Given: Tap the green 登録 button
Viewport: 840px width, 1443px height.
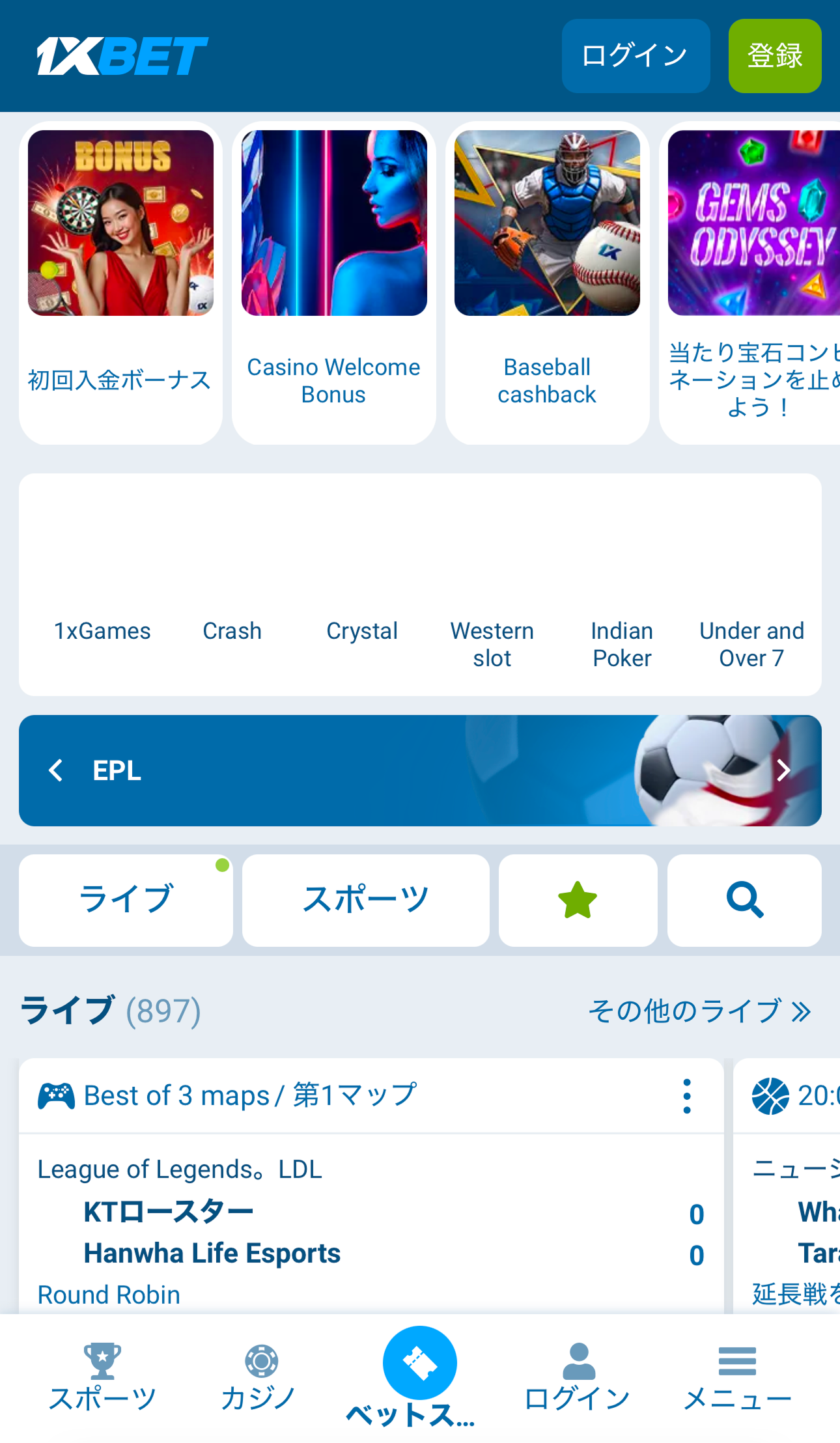Looking at the screenshot, I should 774,56.
